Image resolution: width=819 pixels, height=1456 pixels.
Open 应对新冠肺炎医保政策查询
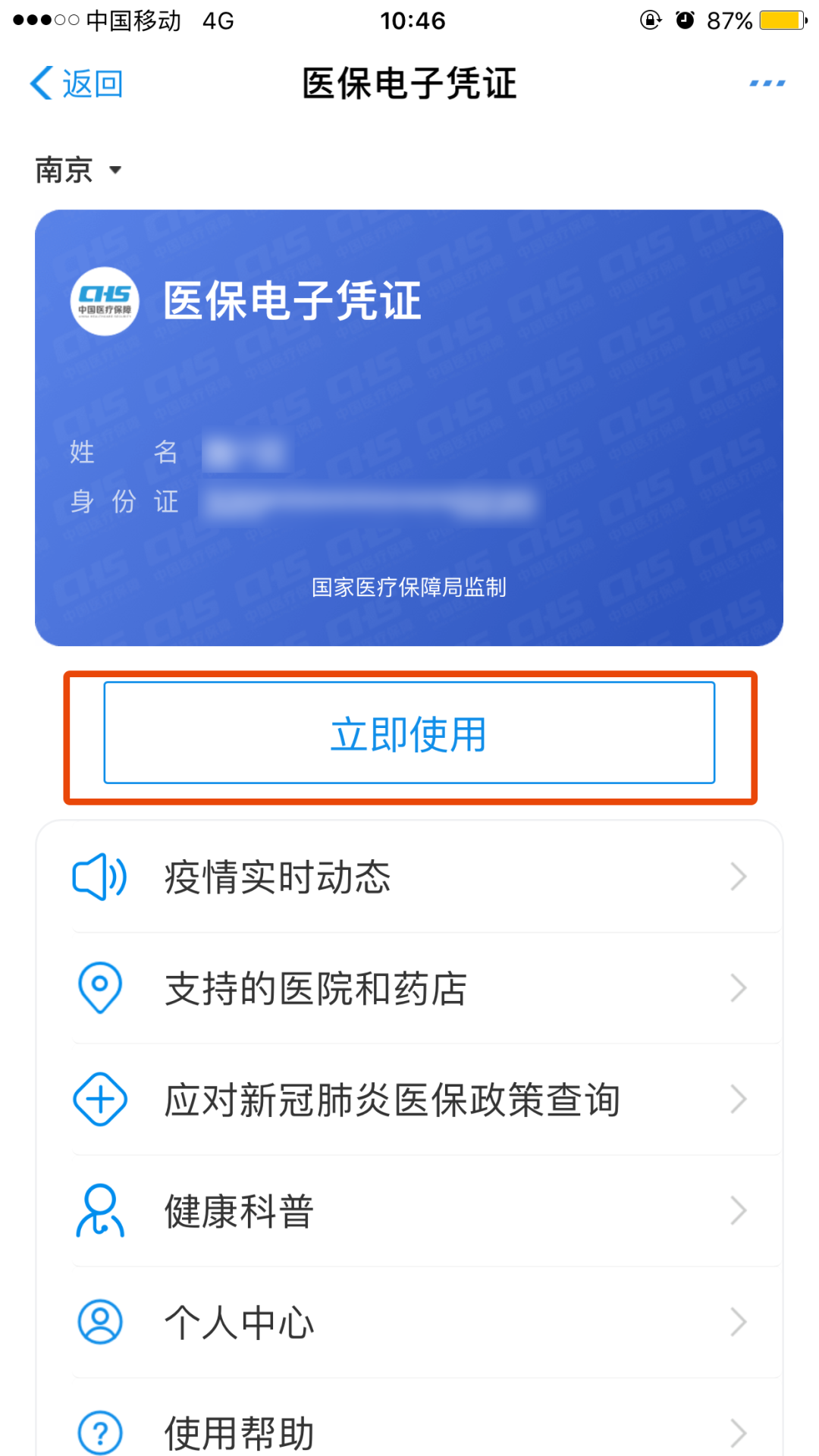(x=409, y=1100)
